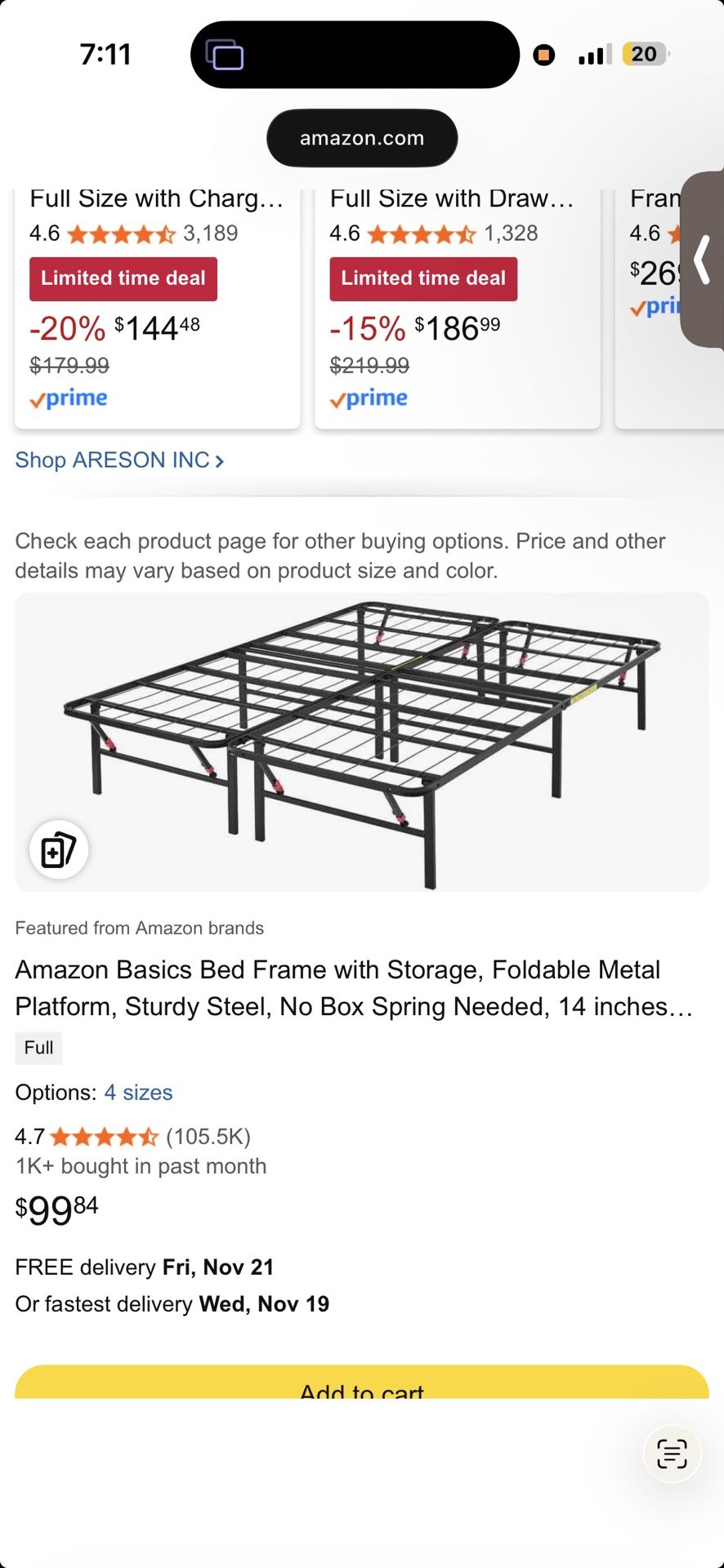The image size is (724, 1568).
Task: Open the 4 sizes options
Action: point(137,1092)
